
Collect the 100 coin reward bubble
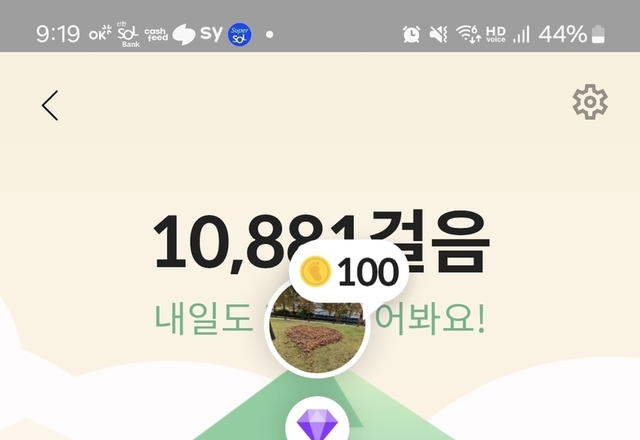349,272
